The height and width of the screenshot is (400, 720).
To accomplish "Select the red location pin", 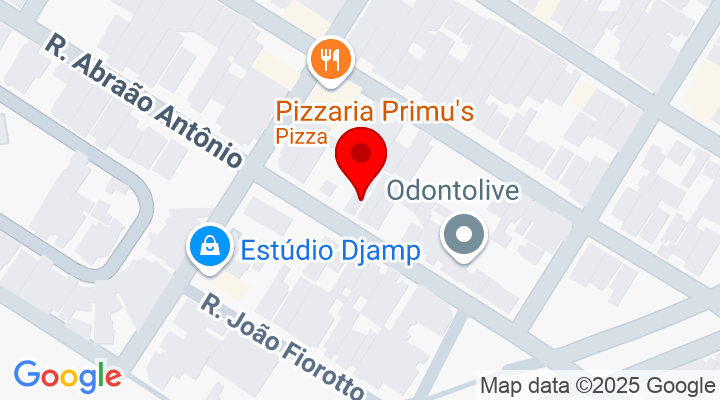I will 361,158.
